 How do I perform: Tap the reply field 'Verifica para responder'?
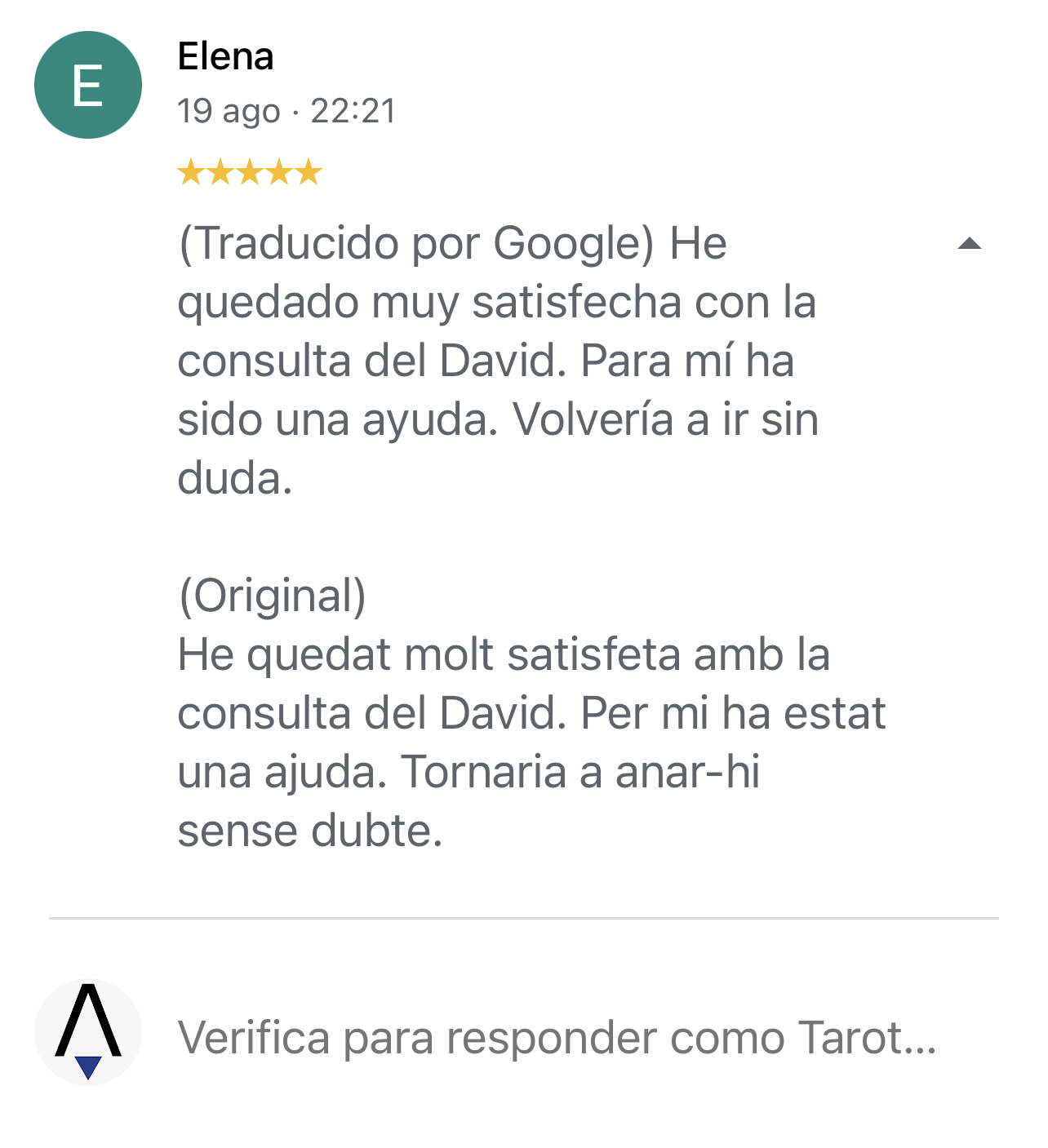click(x=557, y=1038)
